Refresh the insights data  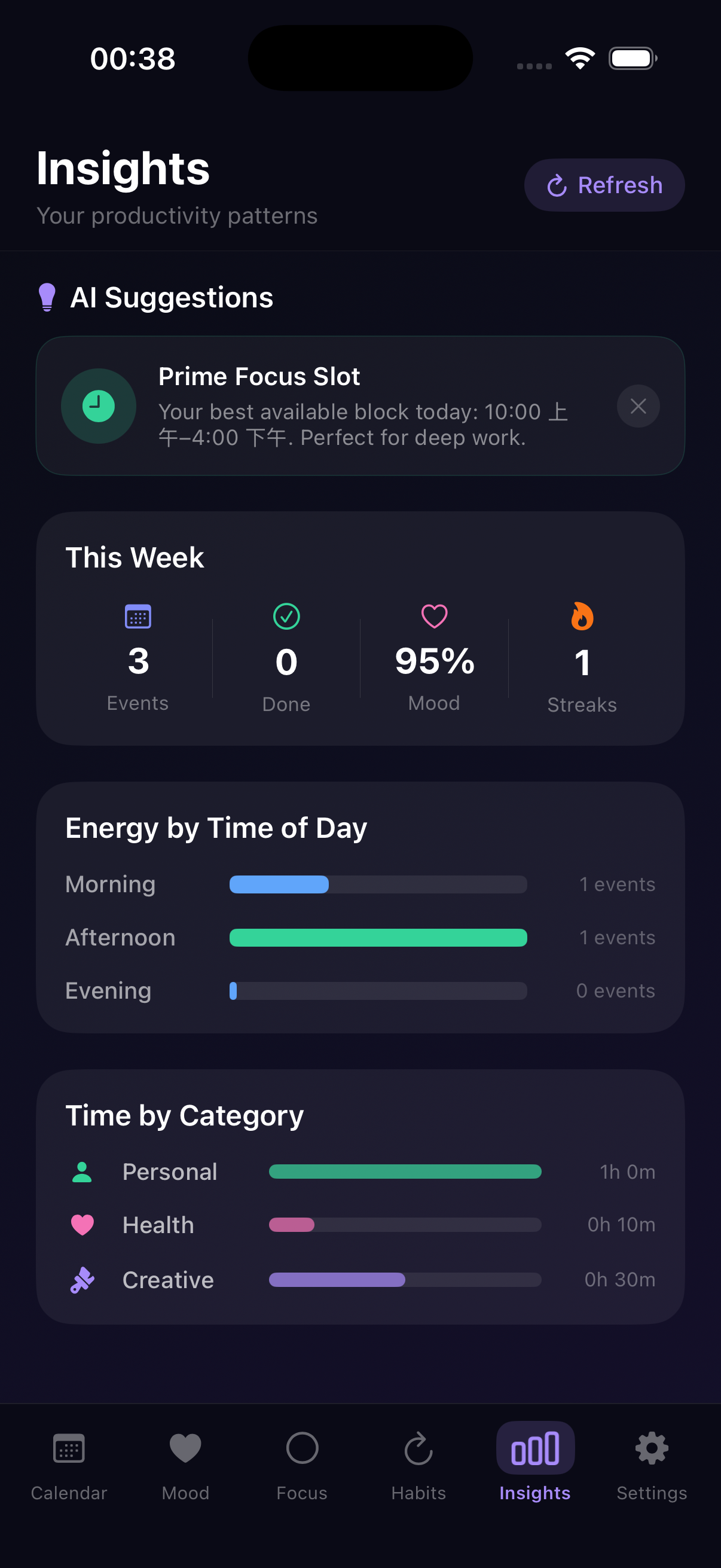(x=604, y=185)
